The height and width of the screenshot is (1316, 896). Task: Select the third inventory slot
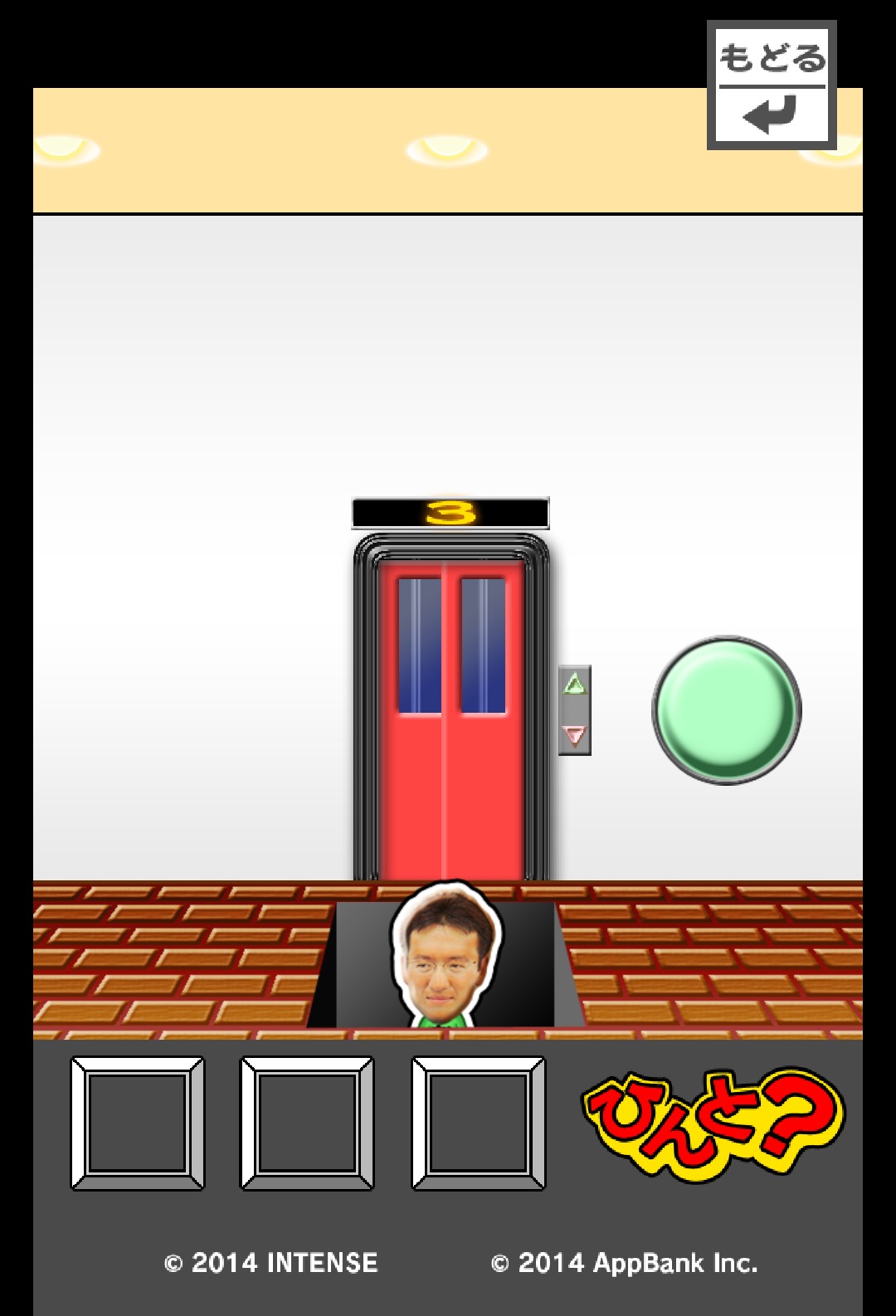click(479, 1123)
